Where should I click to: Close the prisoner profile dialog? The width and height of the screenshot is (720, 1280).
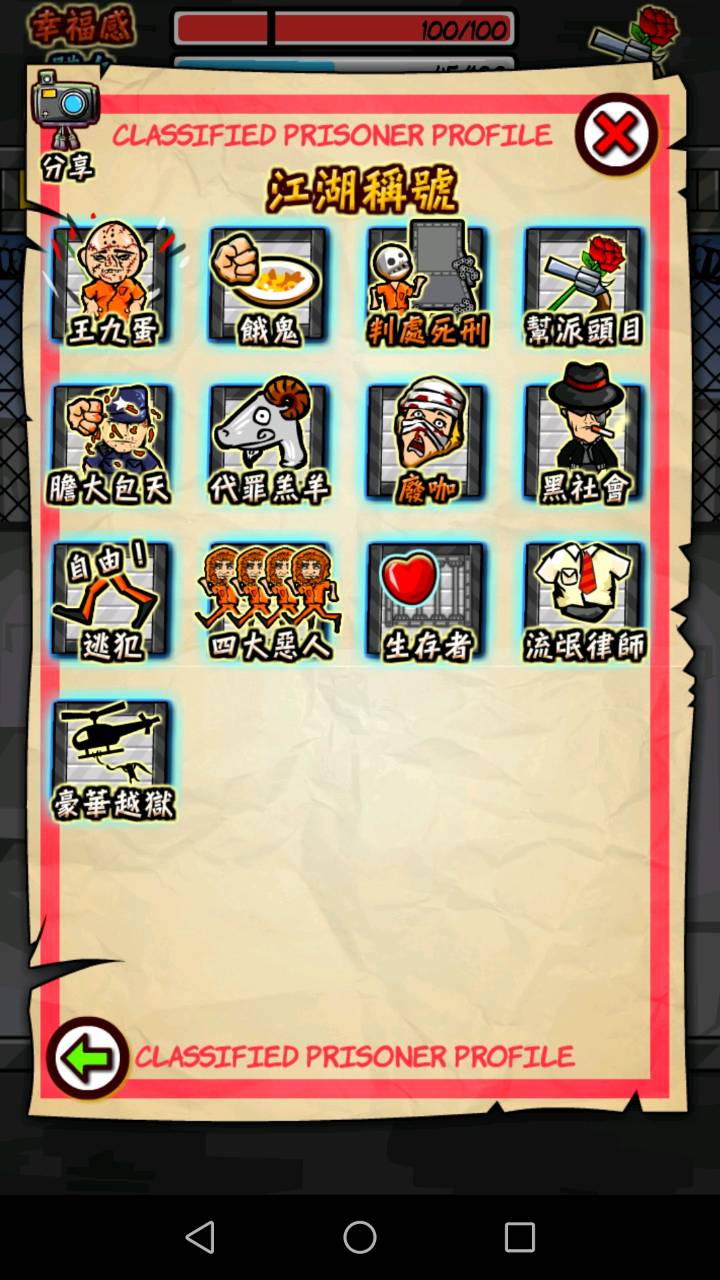(x=616, y=135)
